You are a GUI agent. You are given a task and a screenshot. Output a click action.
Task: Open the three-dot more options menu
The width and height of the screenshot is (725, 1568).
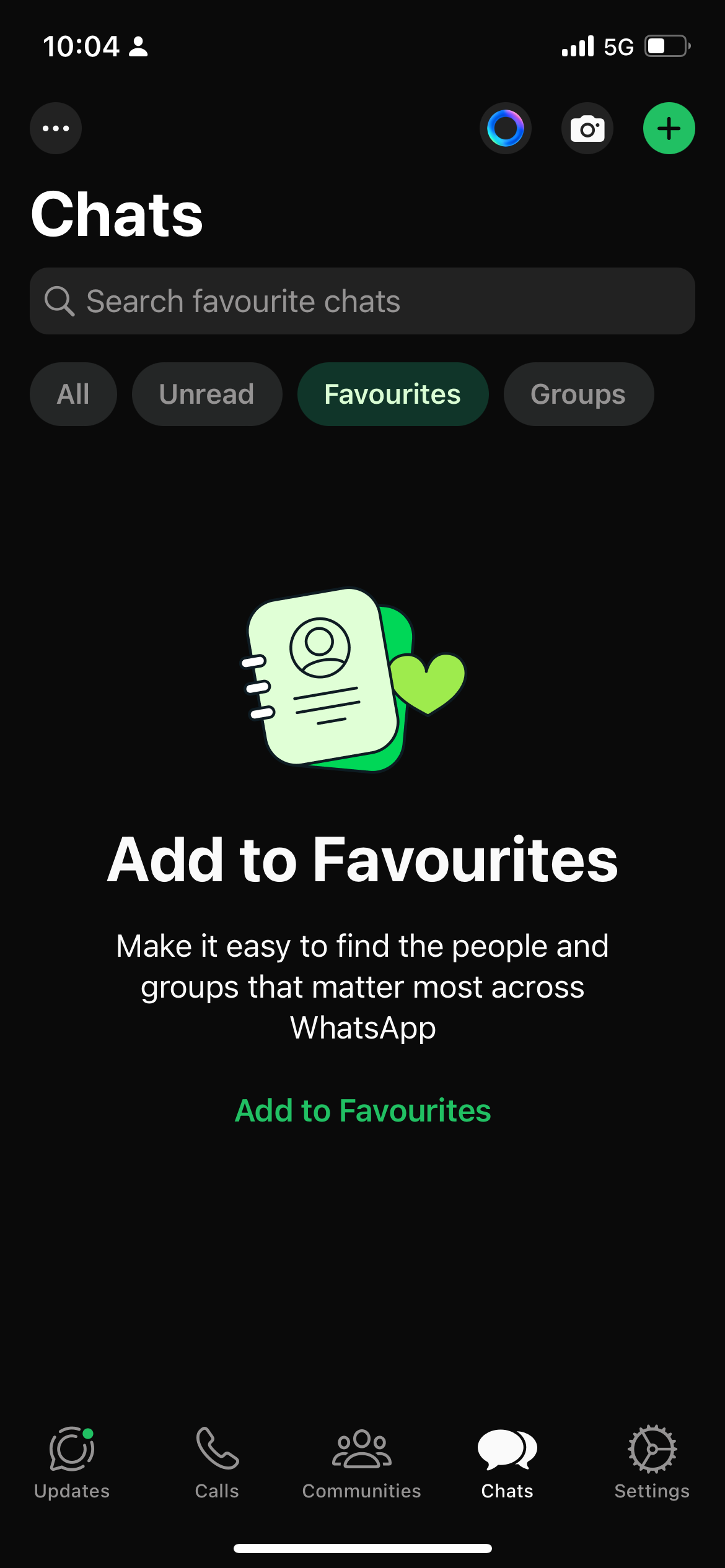pyautogui.click(x=56, y=128)
